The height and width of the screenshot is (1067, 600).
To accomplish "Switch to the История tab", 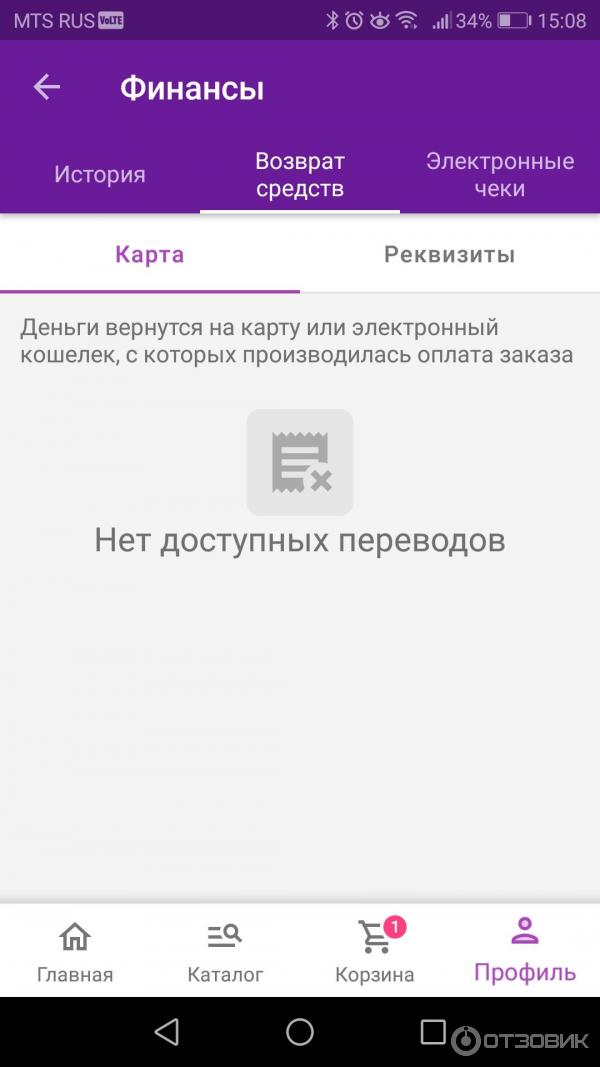I will [x=100, y=175].
